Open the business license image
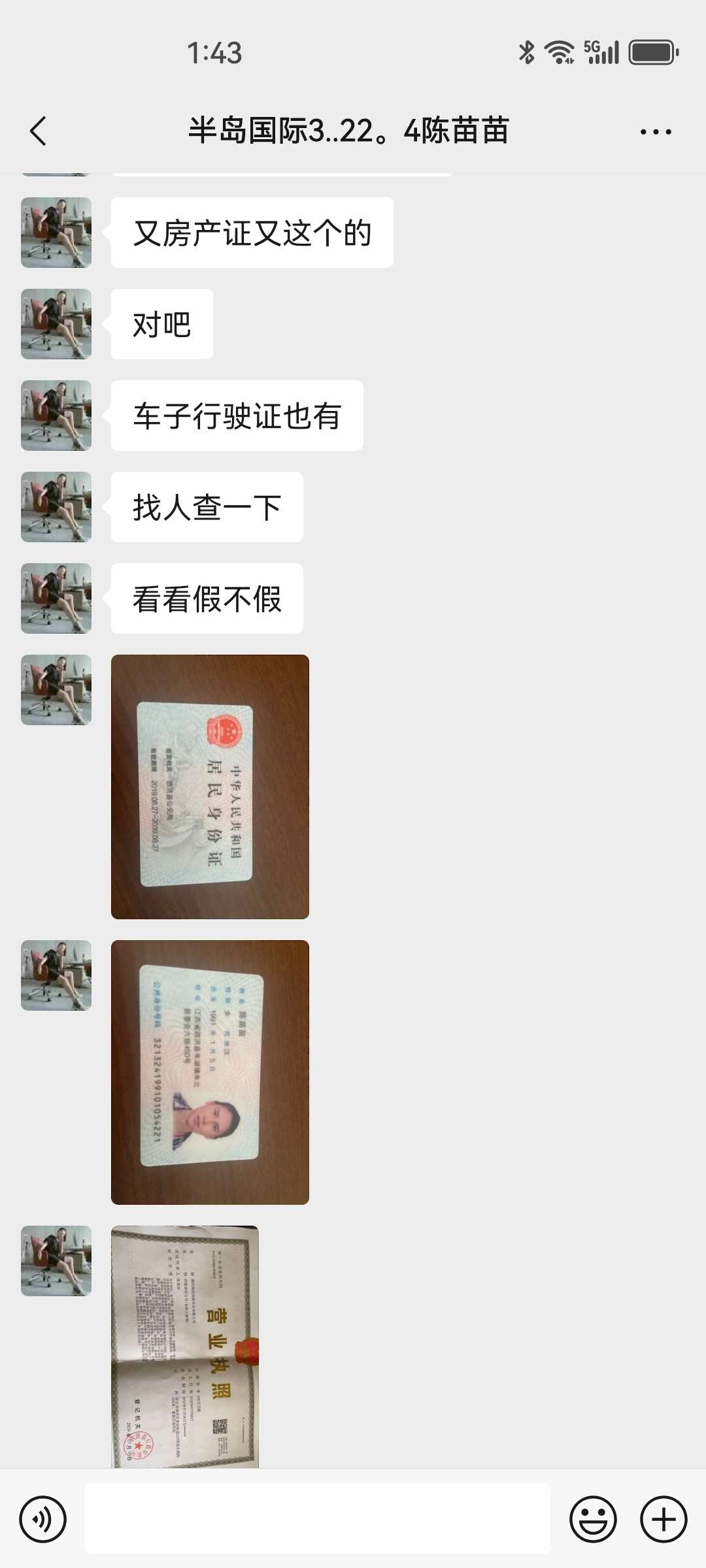Image resolution: width=706 pixels, height=1568 pixels. tap(185, 1346)
